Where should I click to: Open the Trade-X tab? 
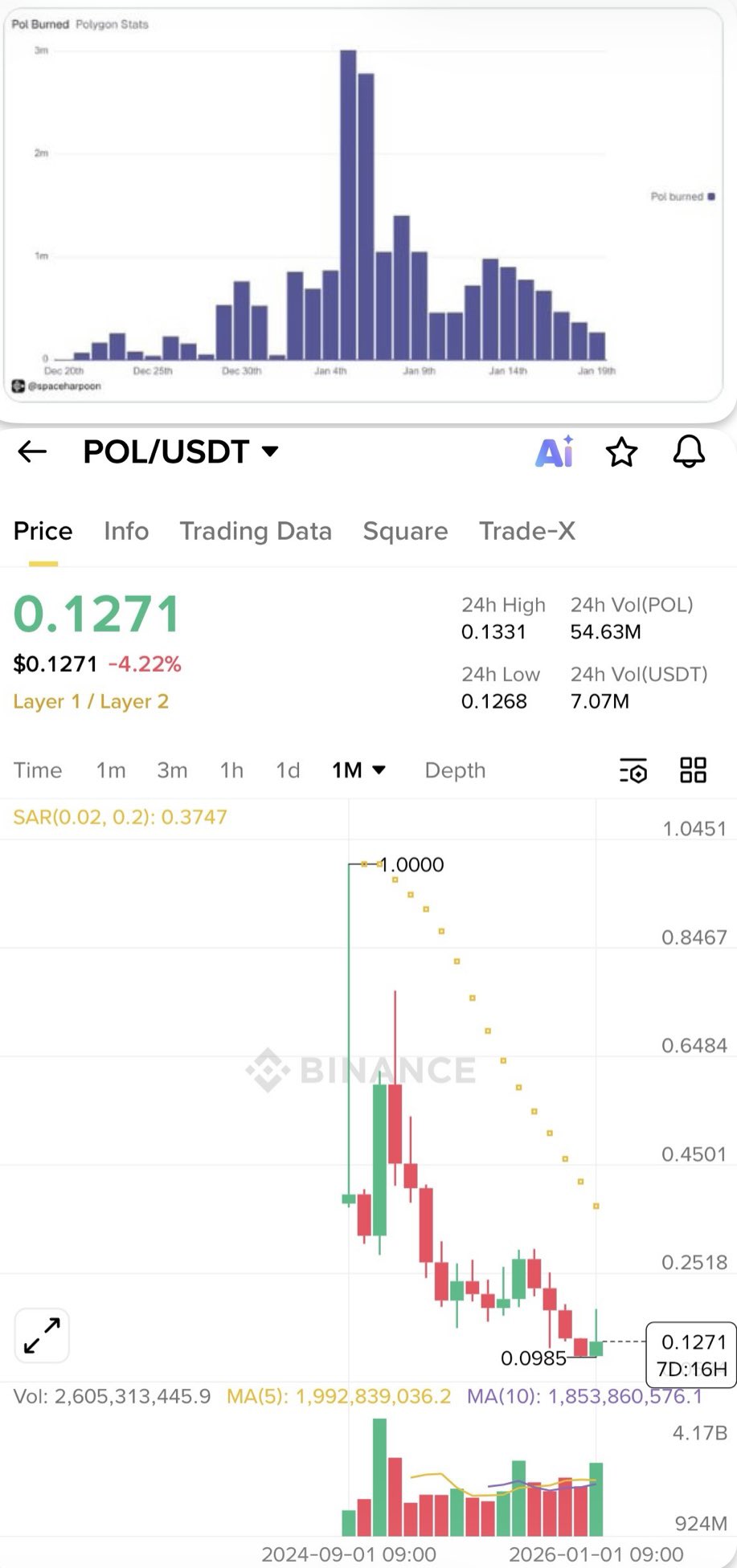(x=527, y=531)
